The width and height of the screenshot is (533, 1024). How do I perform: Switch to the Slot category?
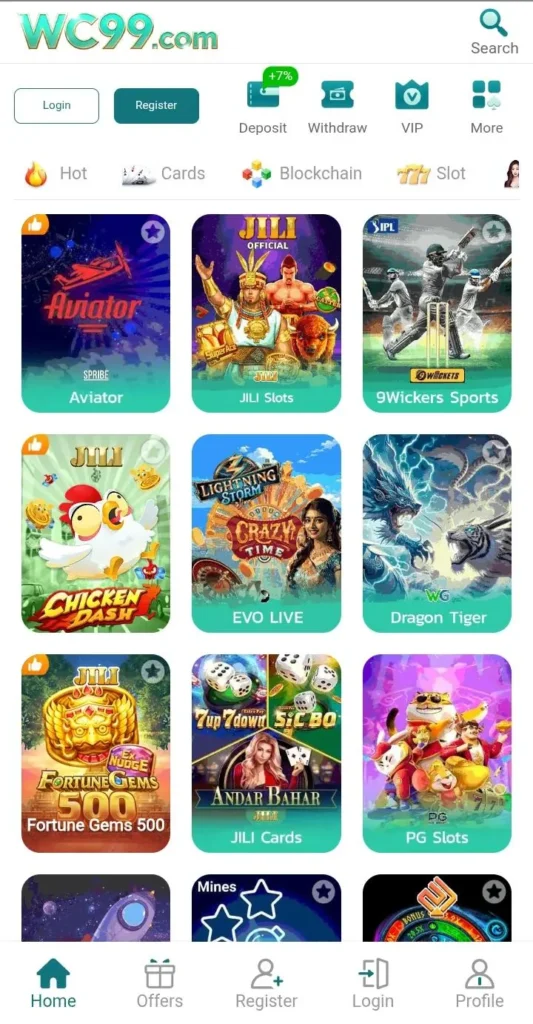(431, 174)
